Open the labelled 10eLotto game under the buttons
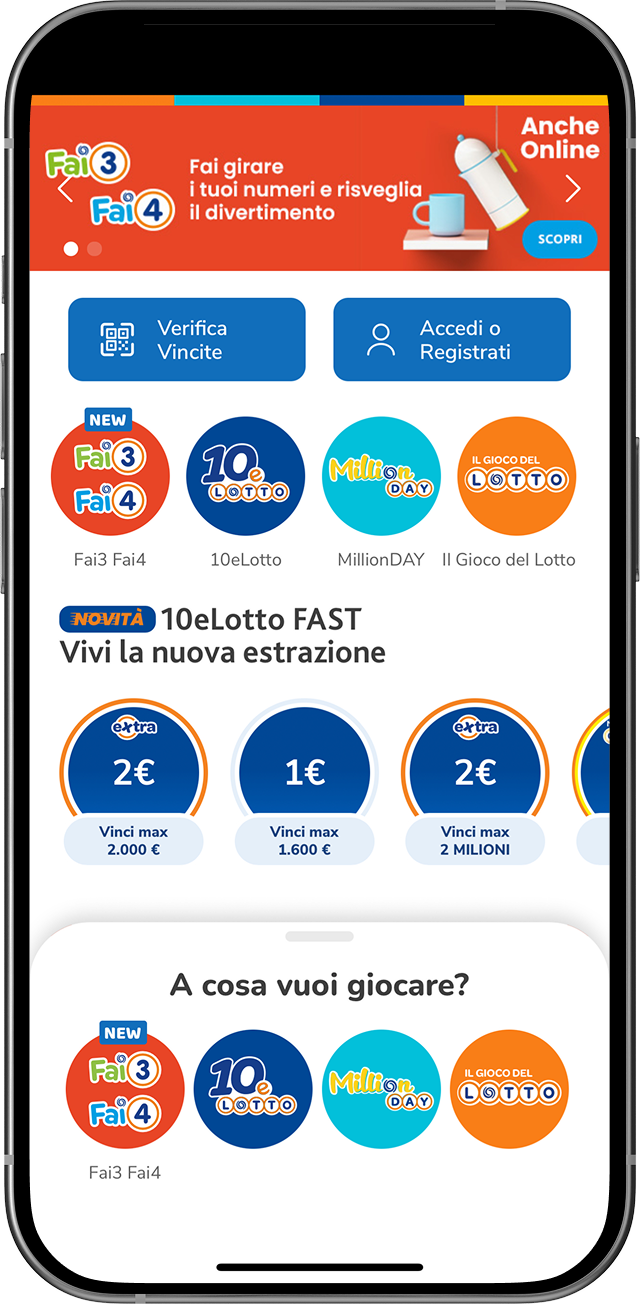Viewport: 640px width, 1306px height. click(246, 477)
